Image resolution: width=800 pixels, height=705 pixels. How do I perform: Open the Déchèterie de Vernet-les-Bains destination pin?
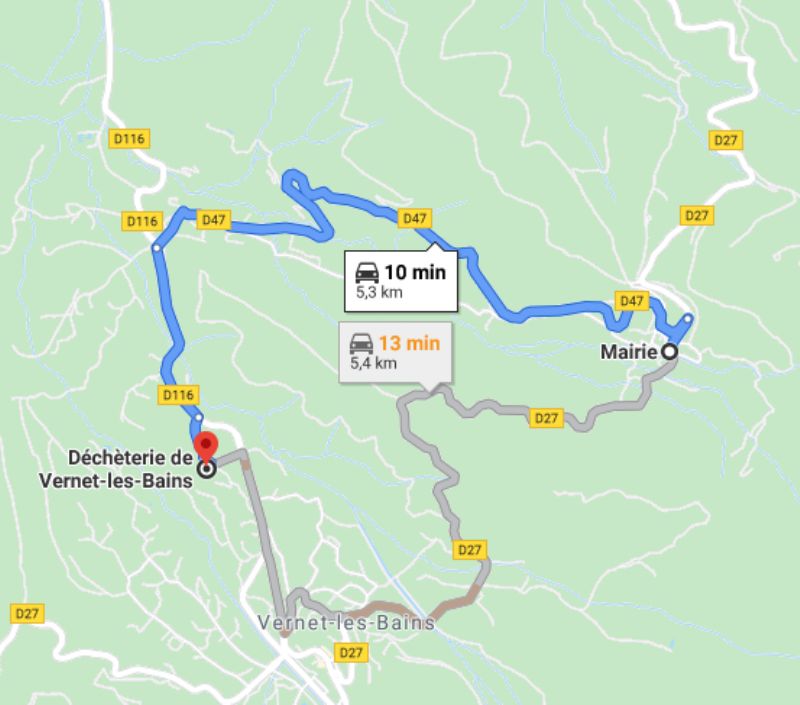[x=206, y=448]
